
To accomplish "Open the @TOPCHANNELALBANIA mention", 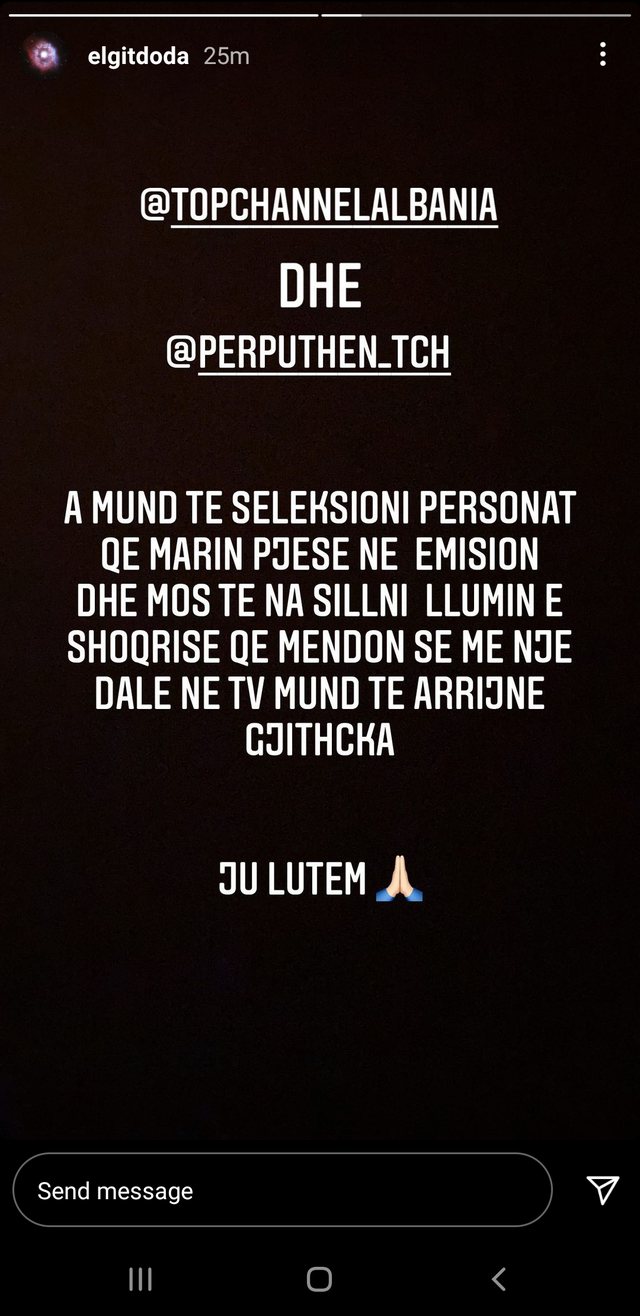I will pos(319,206).
